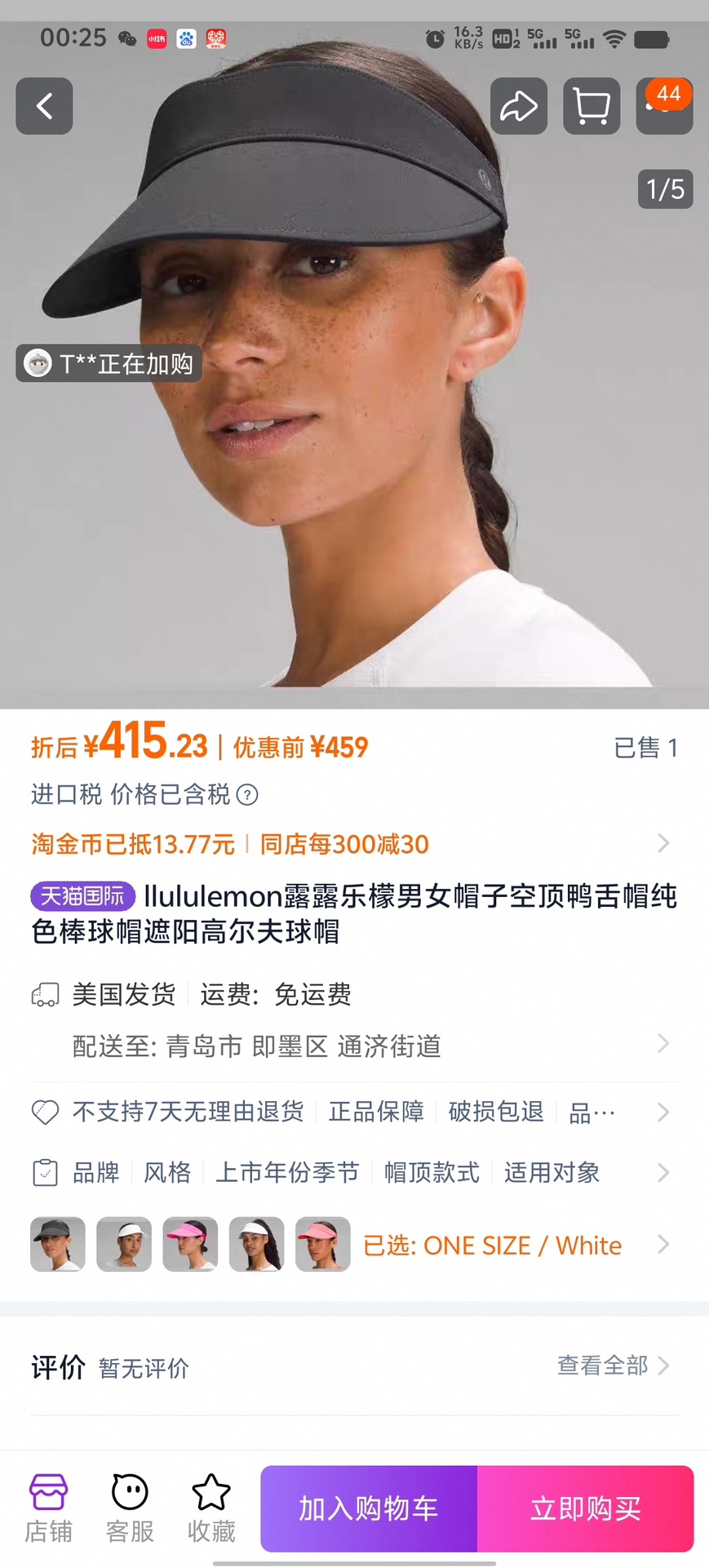The image size is (709, 1568).
Task: Visit the store via 店铺
Action: pos(48,1508)
